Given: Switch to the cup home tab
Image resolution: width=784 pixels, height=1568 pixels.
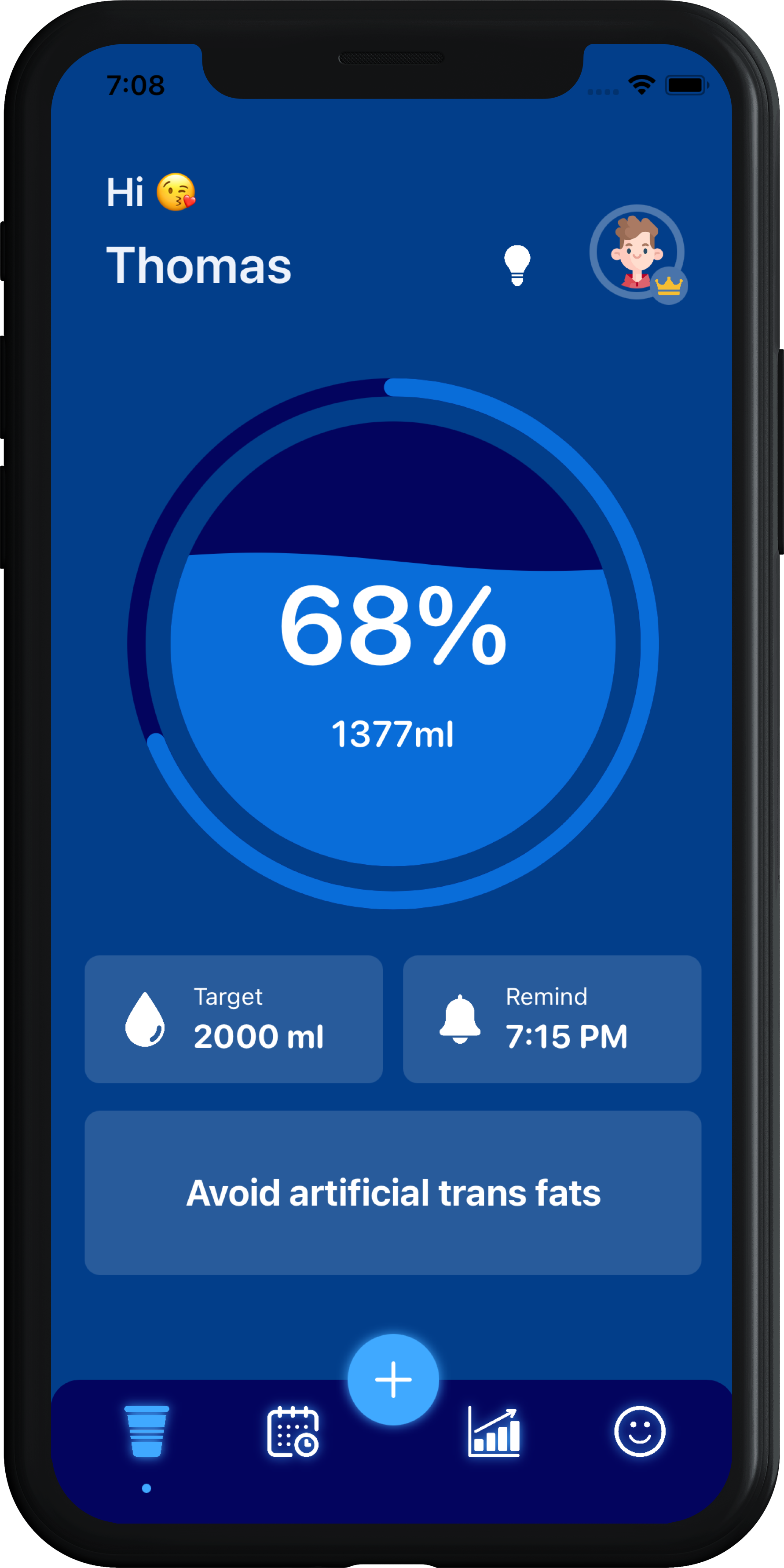Looking at the screenshot, I should pyautogui.click(x=147, y=1431).
